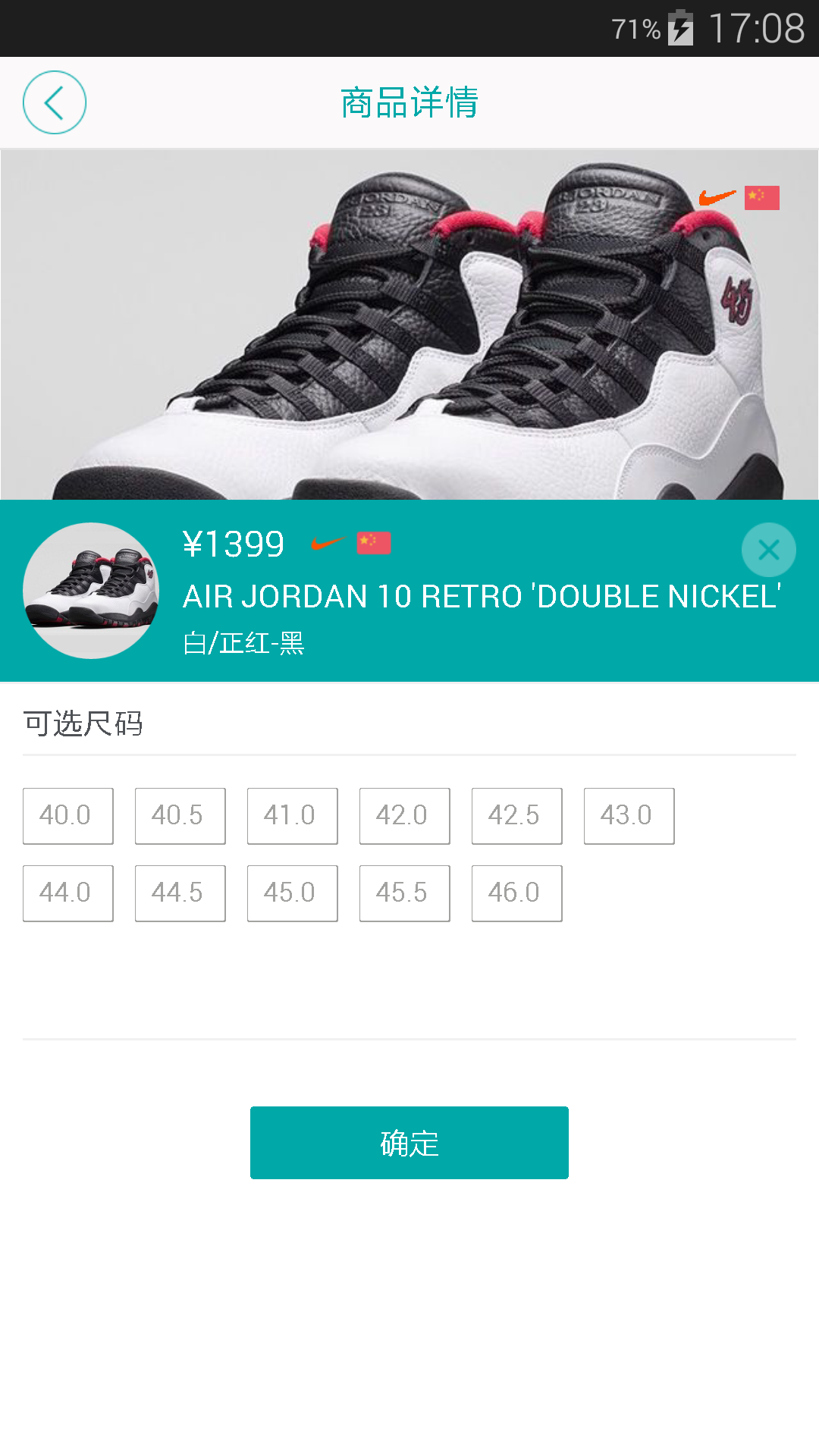This screenshot has height=1456, width=819.
Task: Choose shoe size 42.5
Action: tap(517, 816)
